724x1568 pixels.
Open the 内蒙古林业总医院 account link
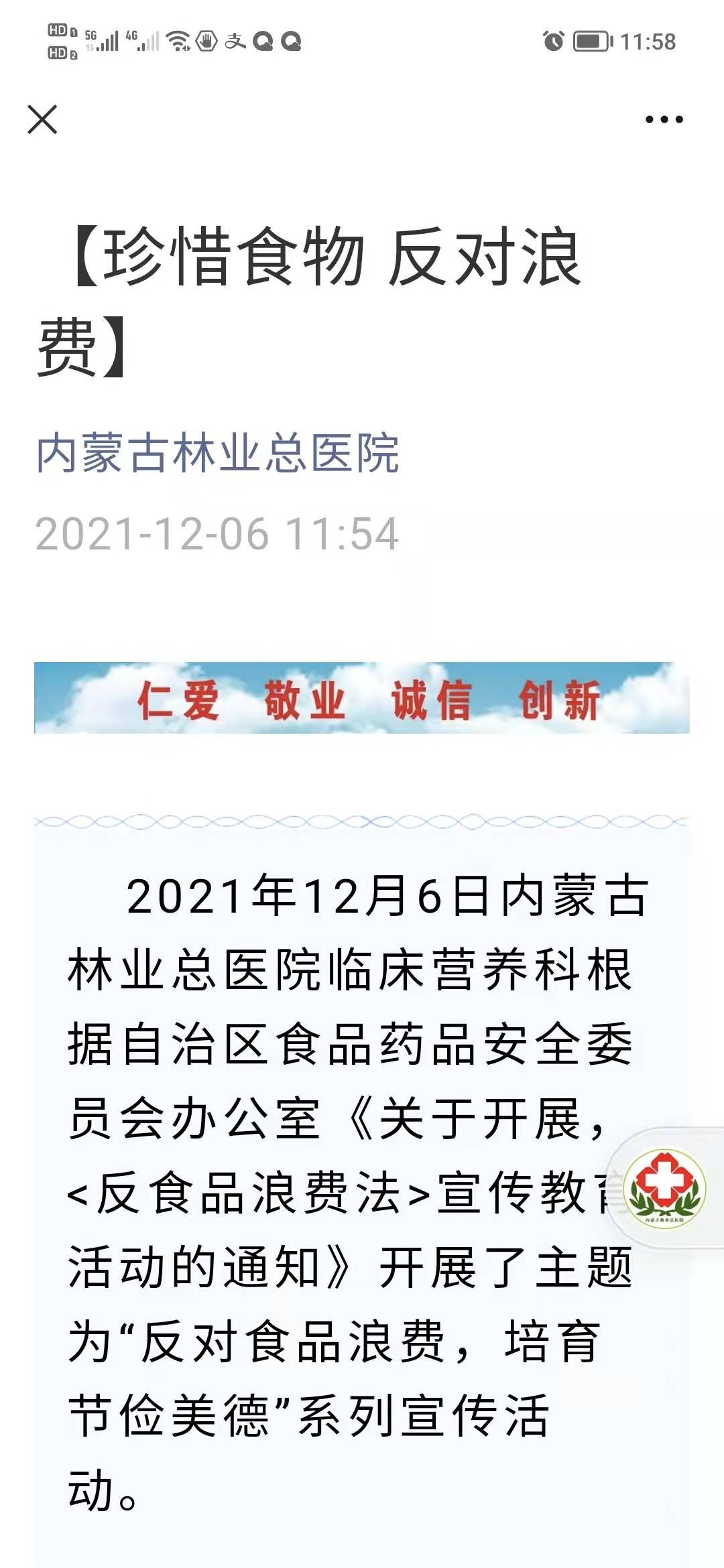pos(217,454)
